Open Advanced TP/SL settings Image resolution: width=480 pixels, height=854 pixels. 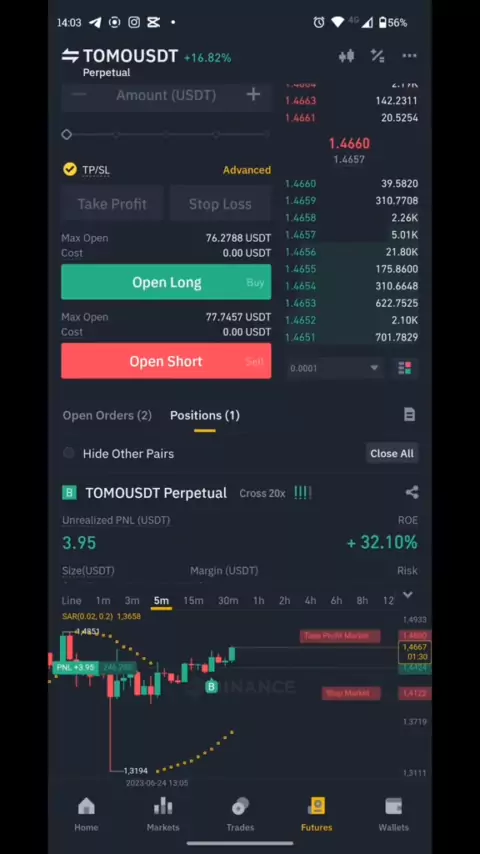[247, 170]
